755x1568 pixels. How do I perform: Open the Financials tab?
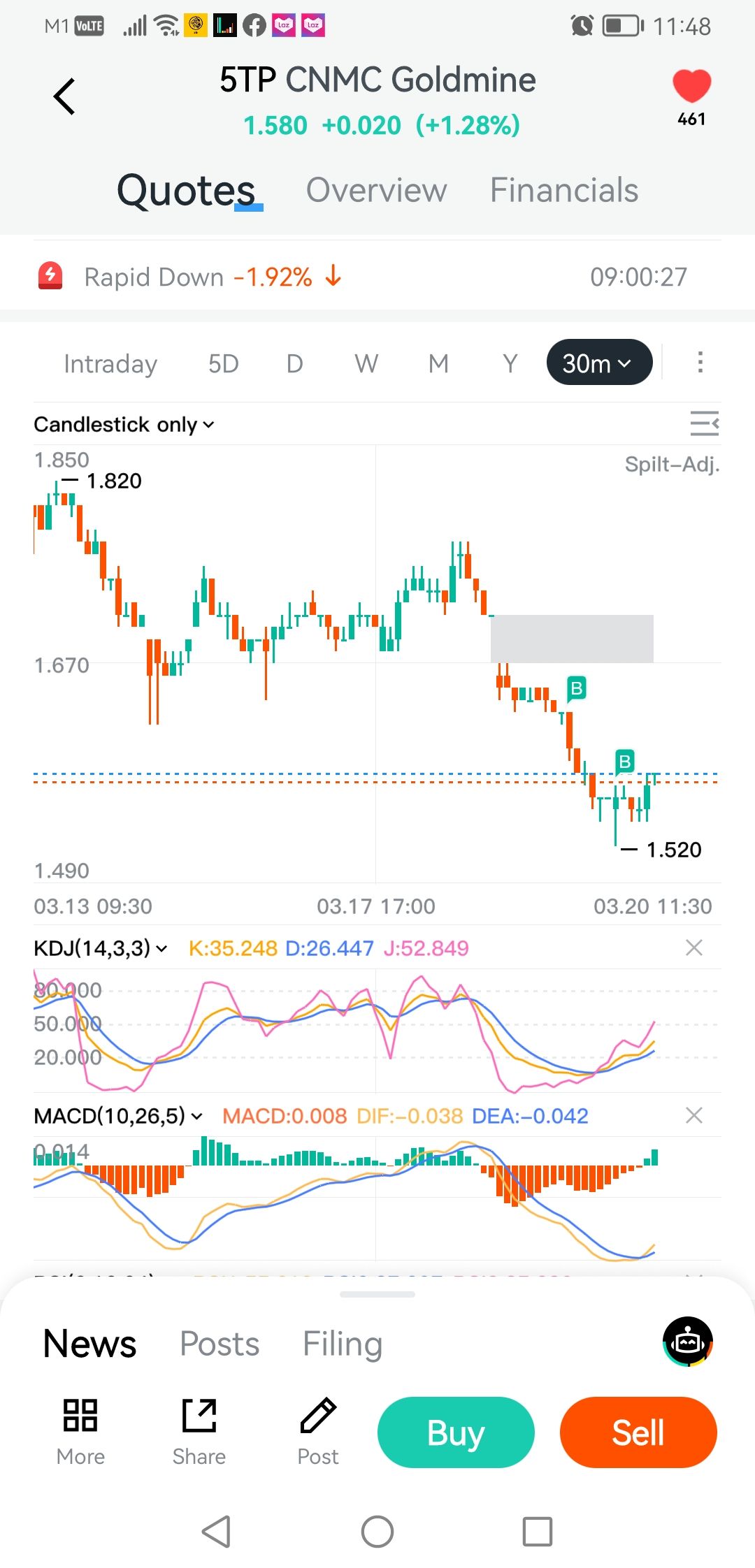[563, 190]
